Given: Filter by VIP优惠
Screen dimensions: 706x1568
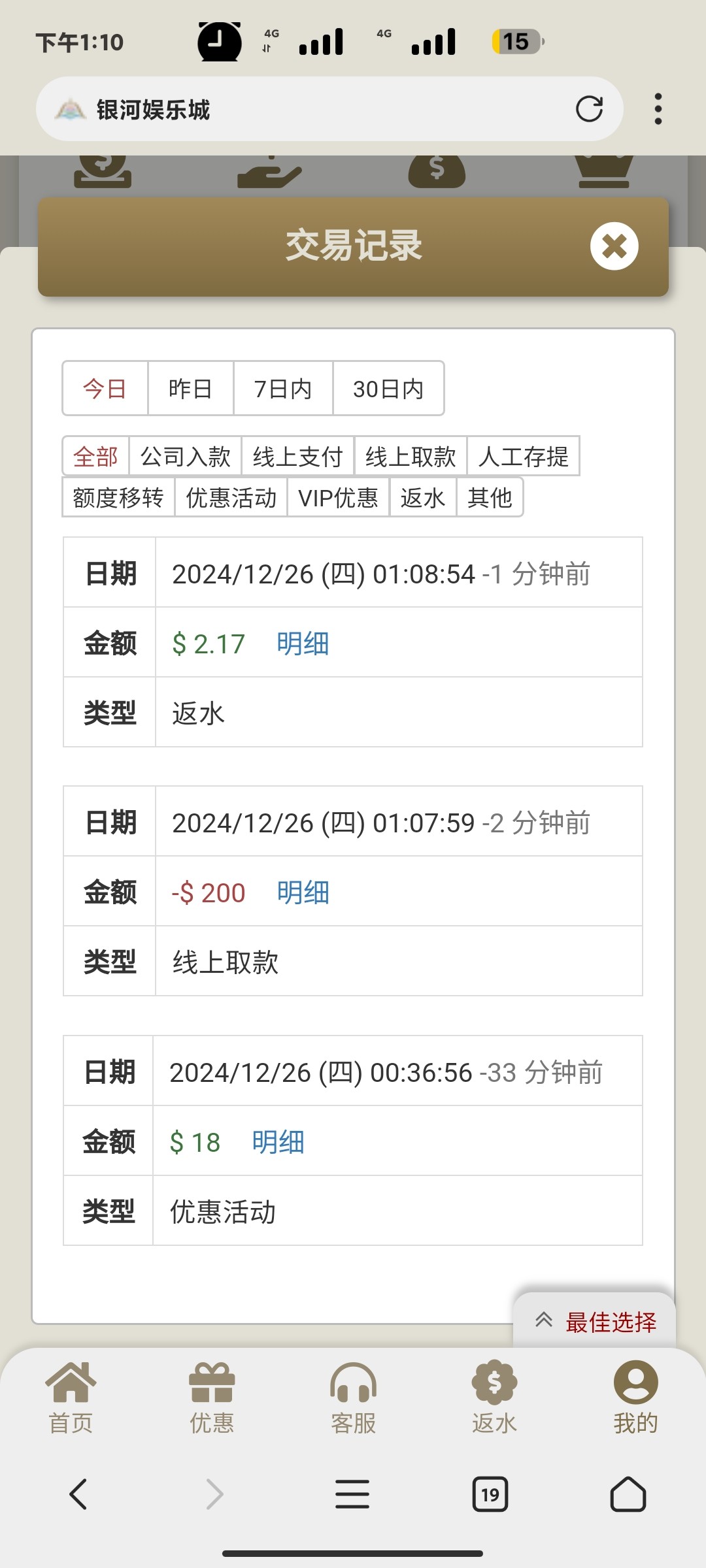Looking at the screenshot, I should tap(339, 497).
